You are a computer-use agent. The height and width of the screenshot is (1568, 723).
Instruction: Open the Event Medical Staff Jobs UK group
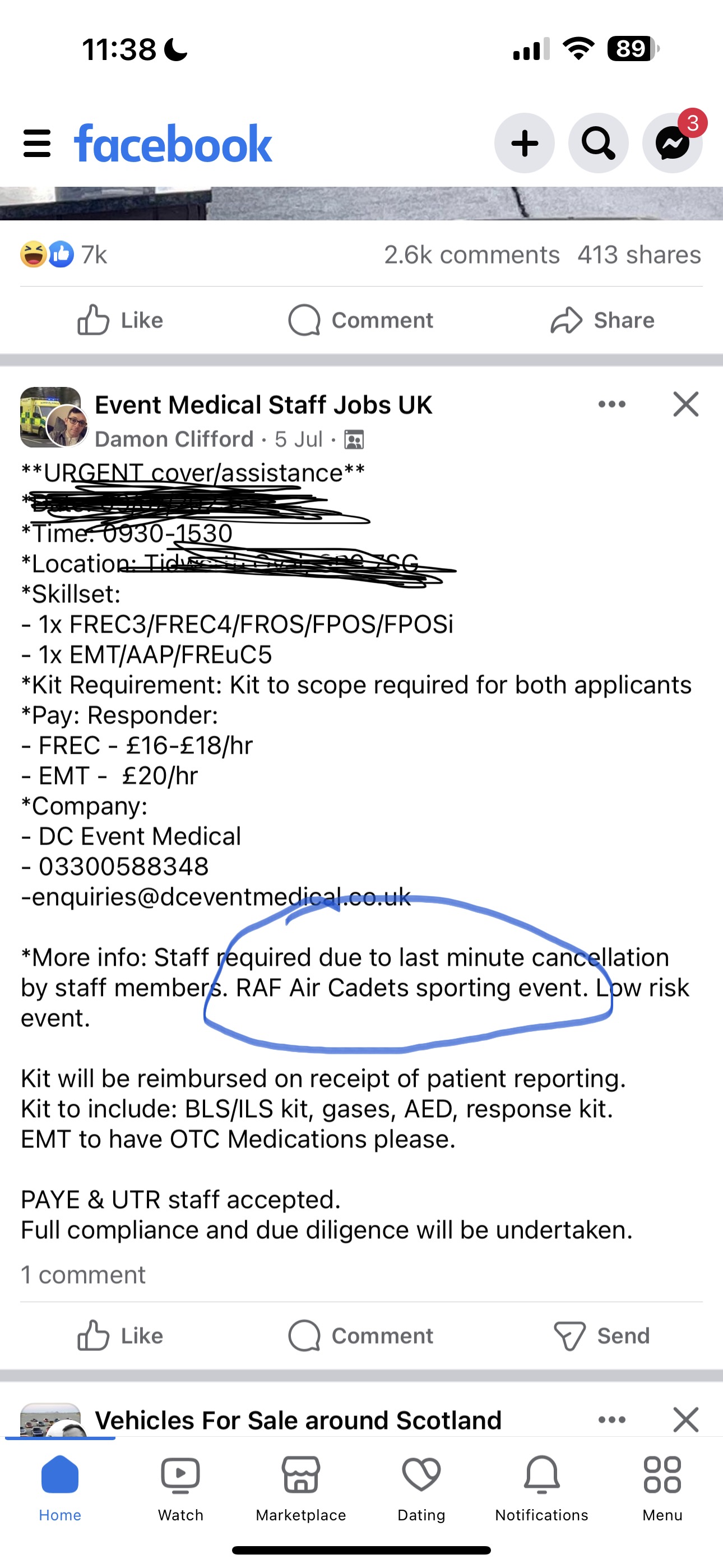[263, 405]
